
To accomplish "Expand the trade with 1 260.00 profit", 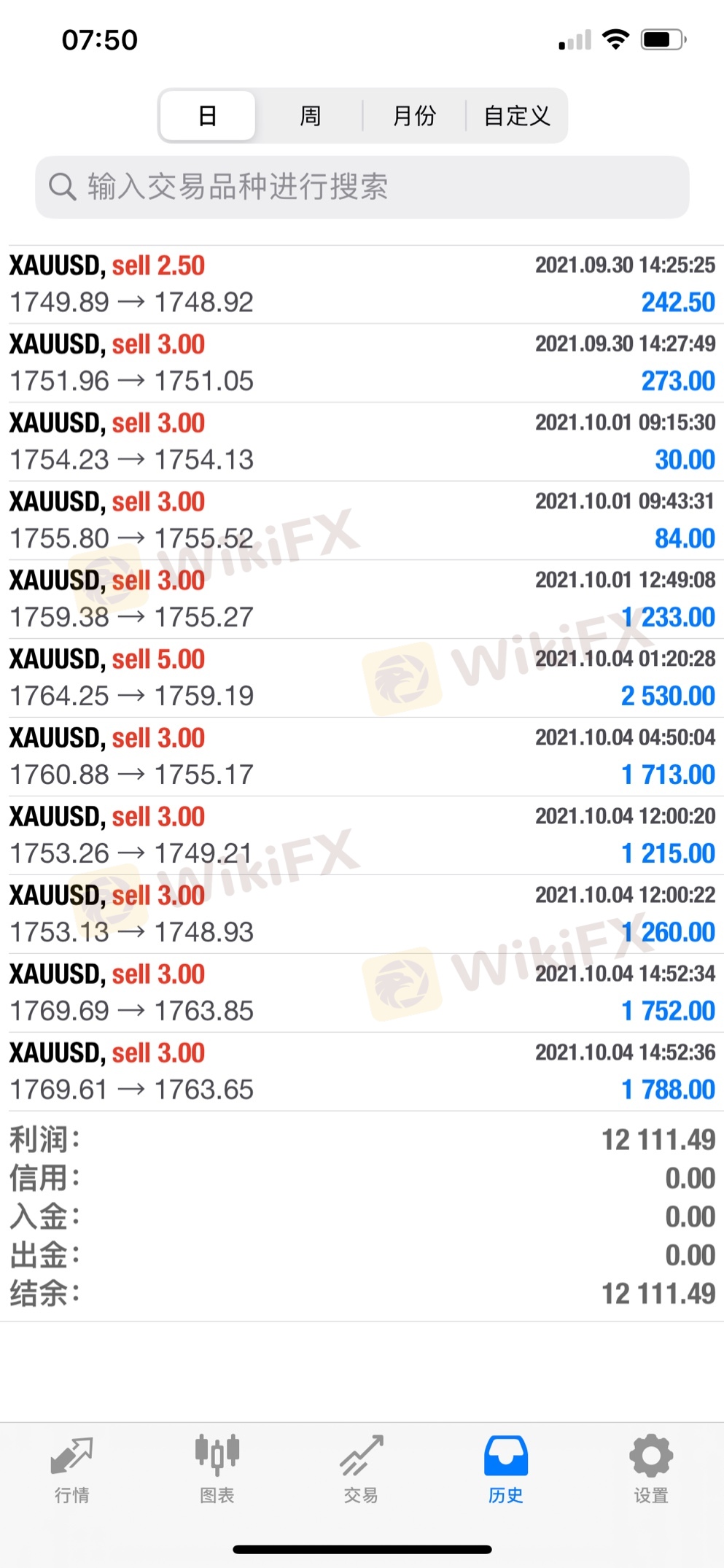I will pos(362,915).
